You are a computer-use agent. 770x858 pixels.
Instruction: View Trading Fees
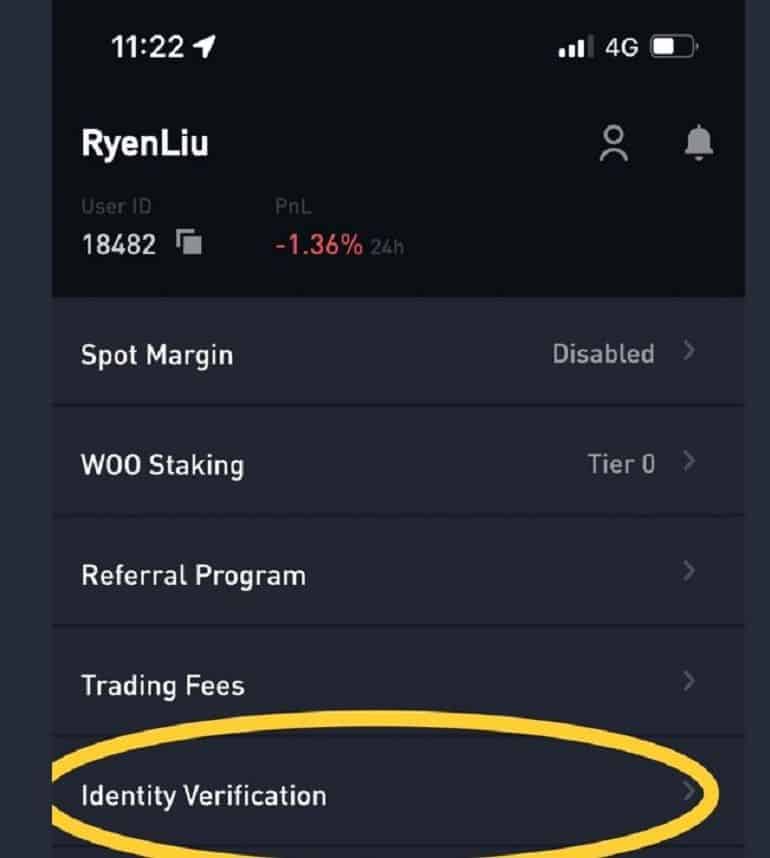pyautogui.click(x=398, y=685)
